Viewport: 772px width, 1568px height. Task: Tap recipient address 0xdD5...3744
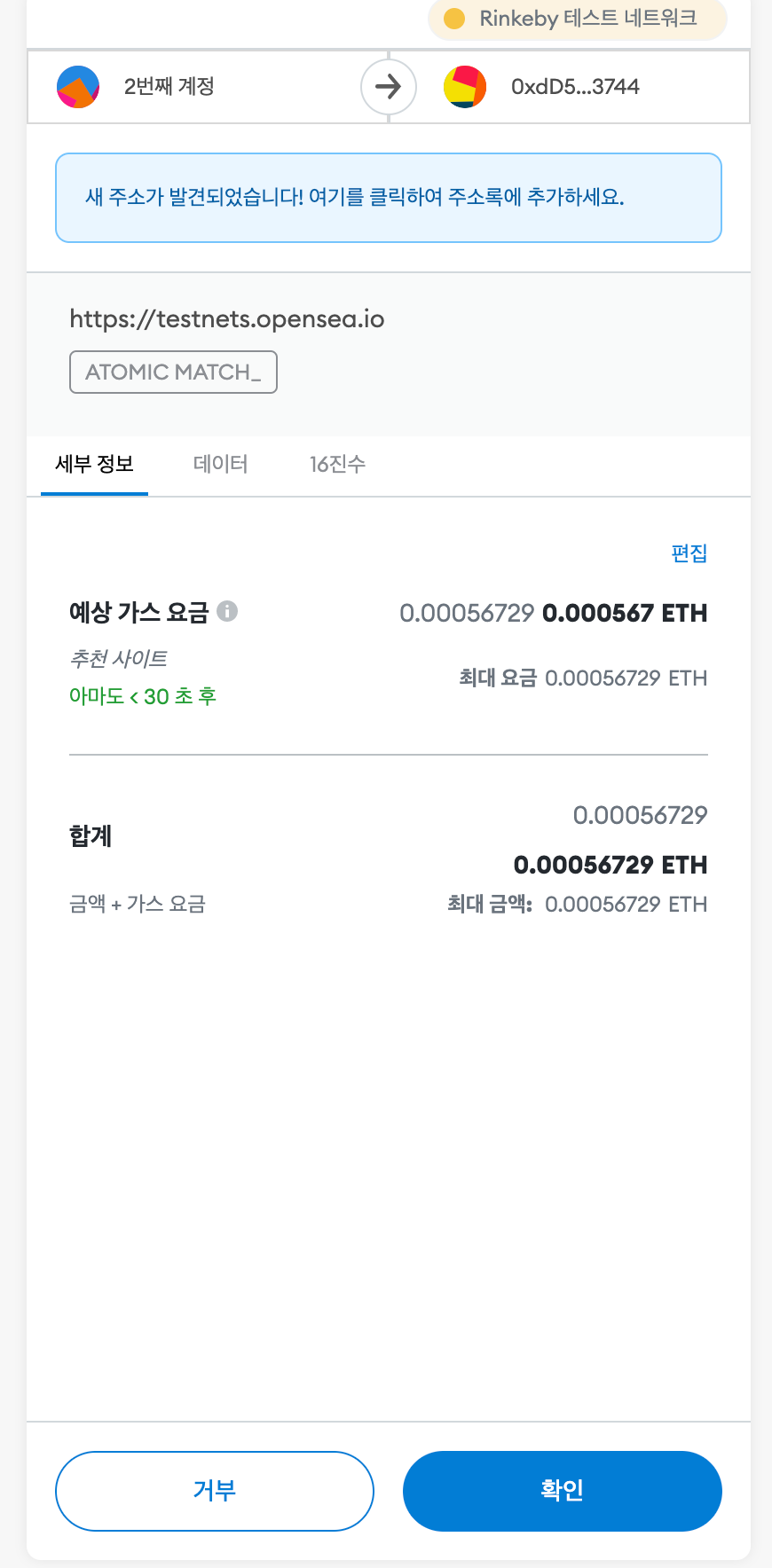tap(575, 87)
